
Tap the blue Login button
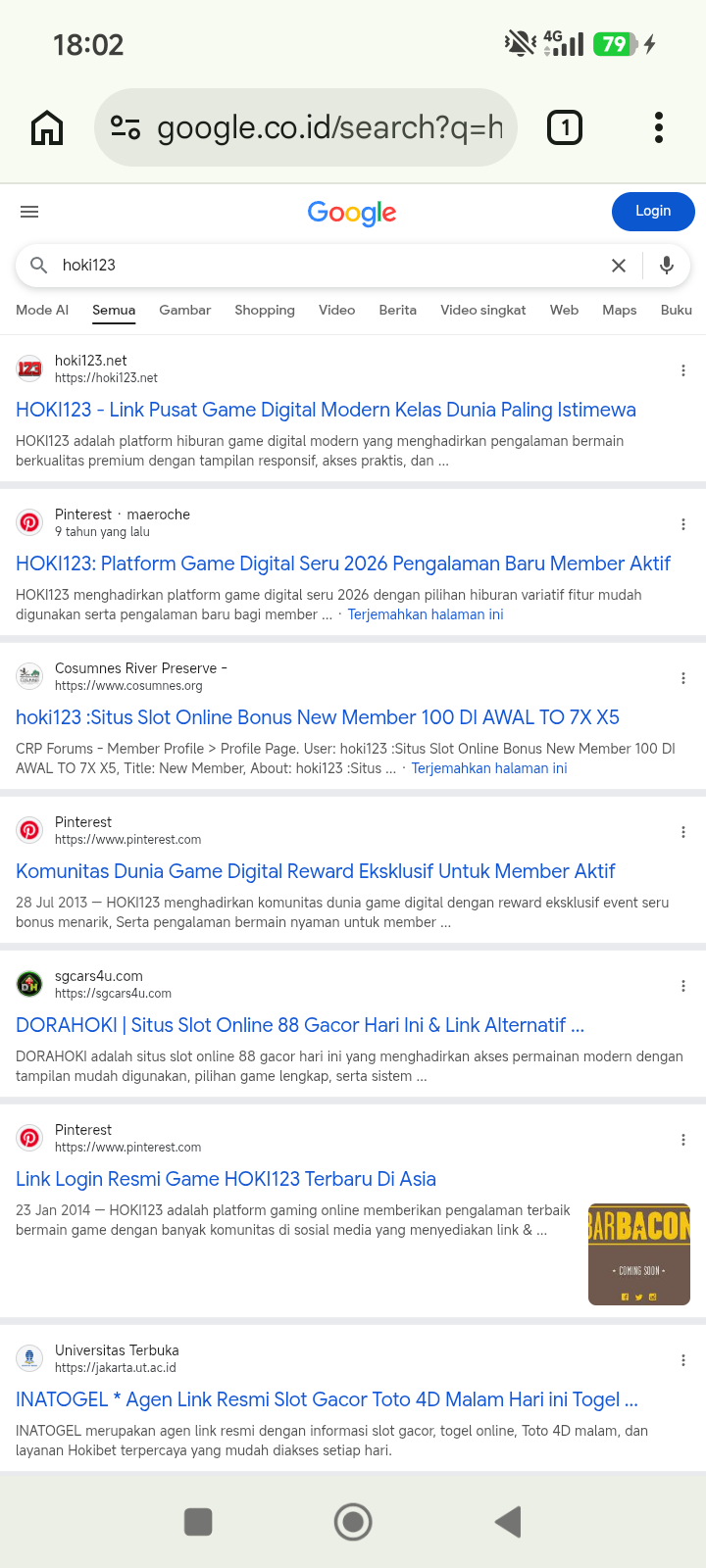(x=653, y=212)
